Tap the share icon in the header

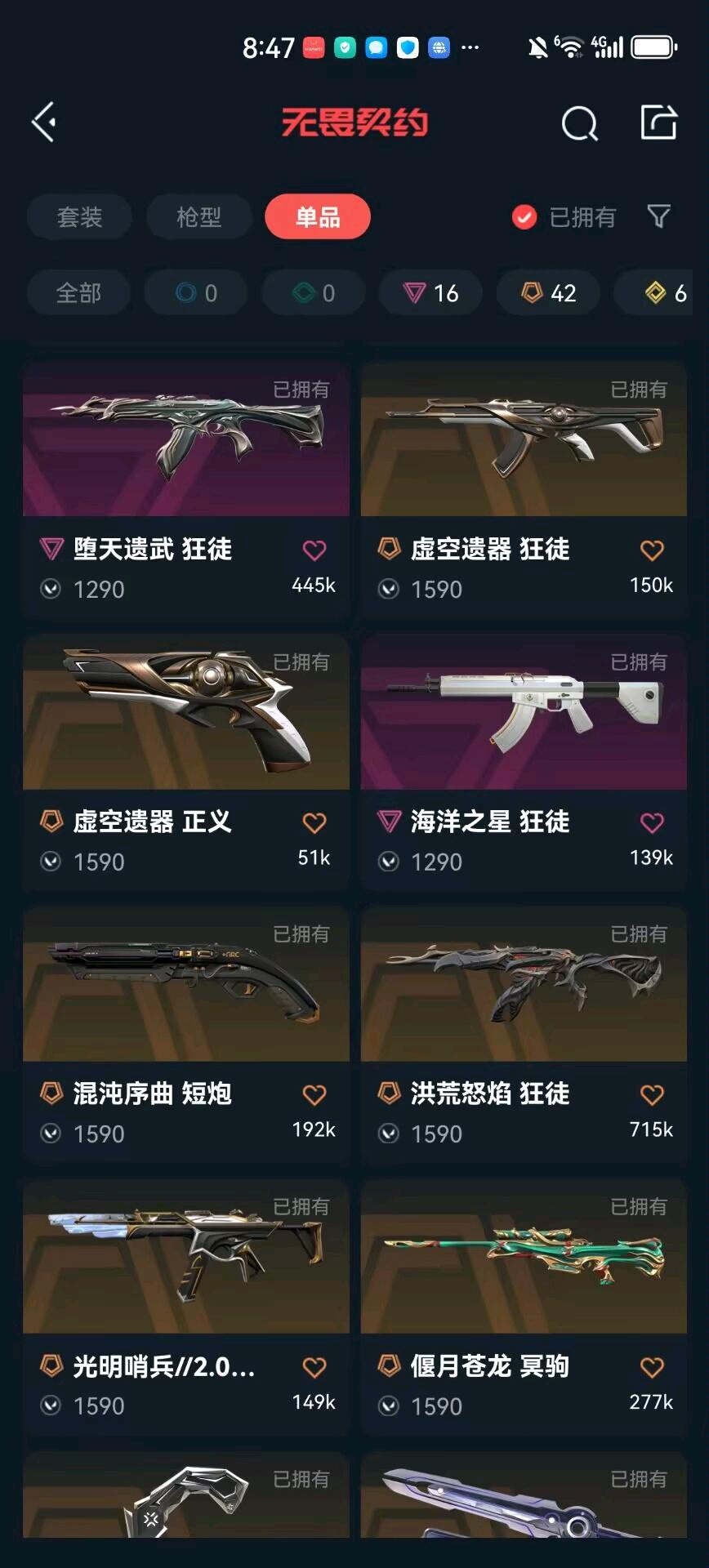click(x=658, y=122)
